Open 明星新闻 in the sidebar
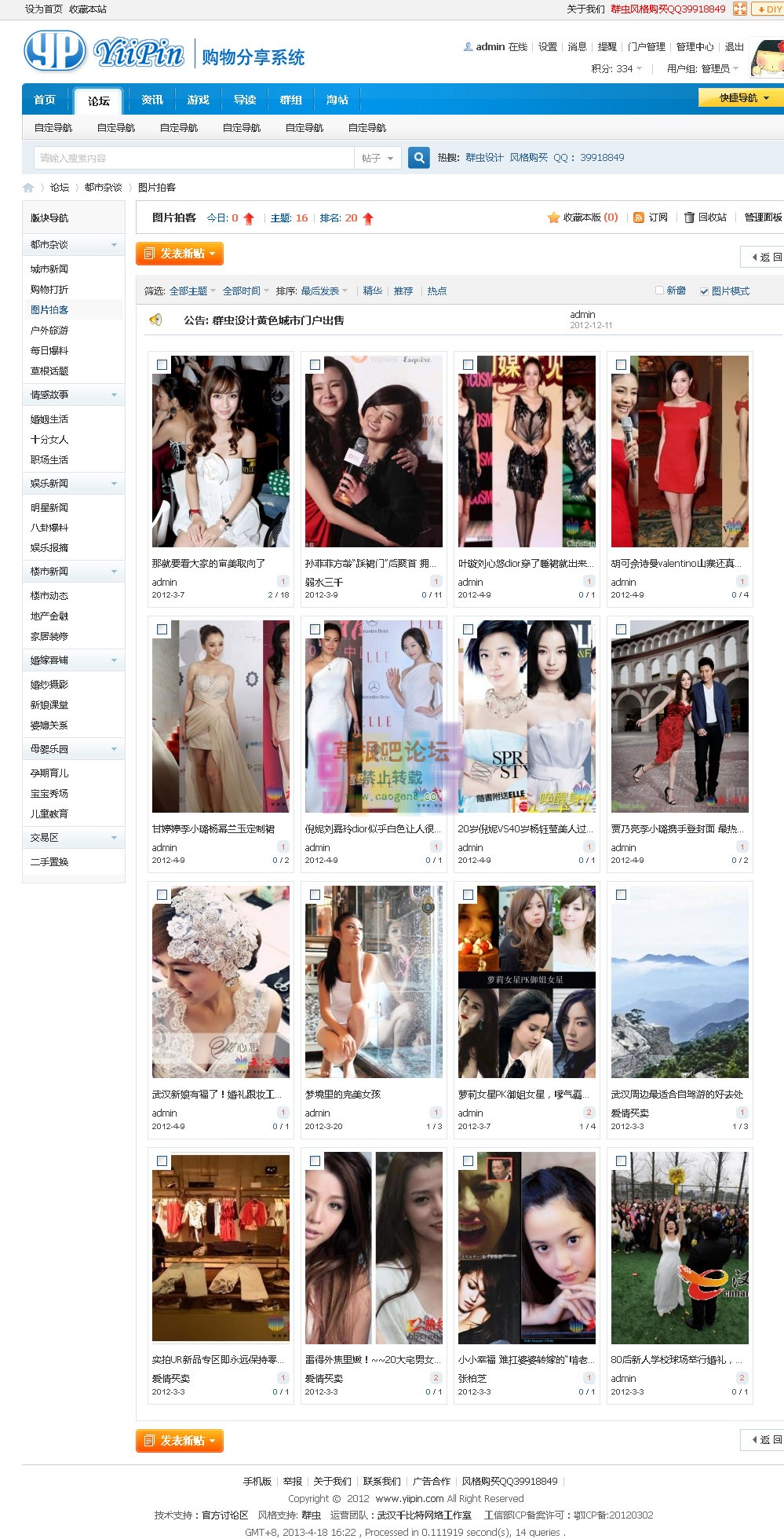Screen dimensions: 784x1539 click(x=49, y=508)
